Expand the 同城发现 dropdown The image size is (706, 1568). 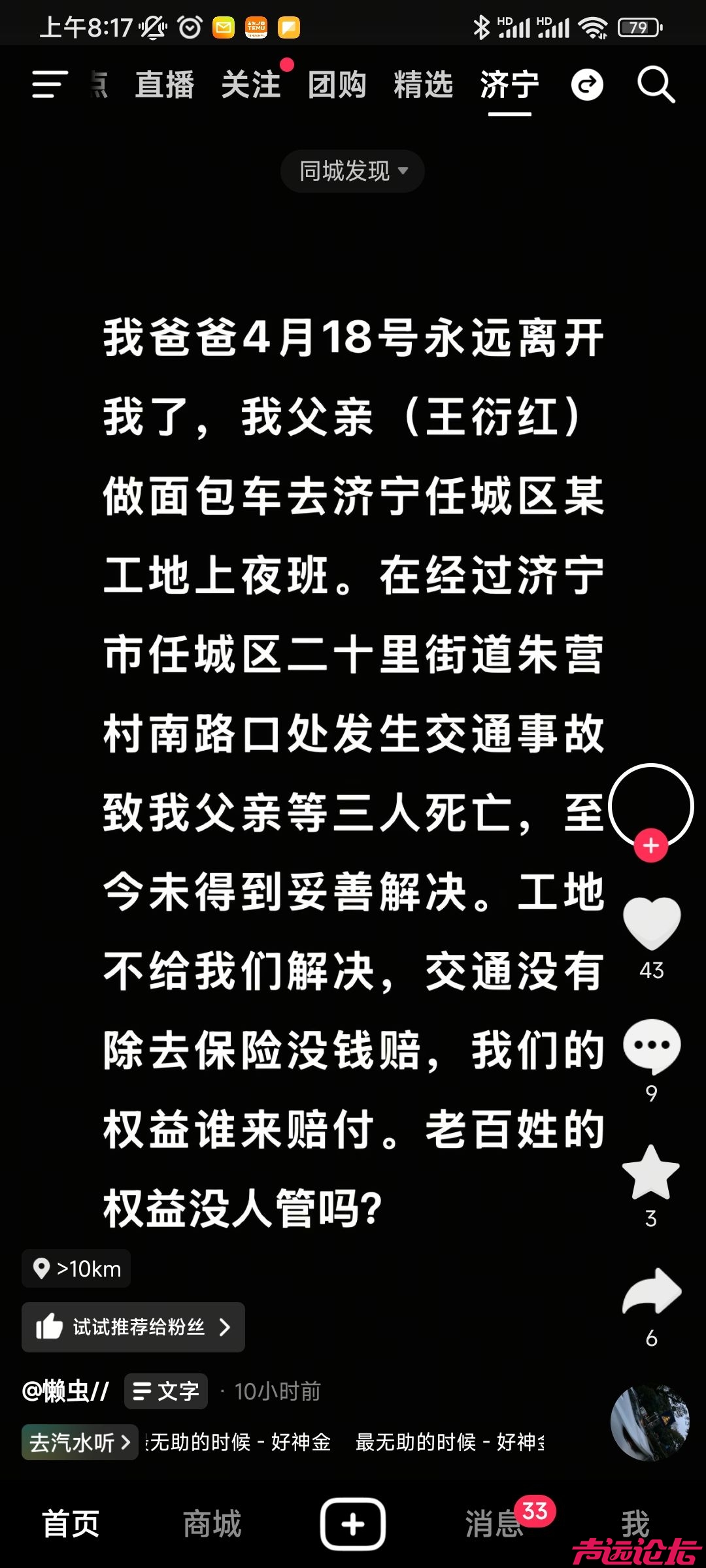pyautogui.click(x=352, y=171)
